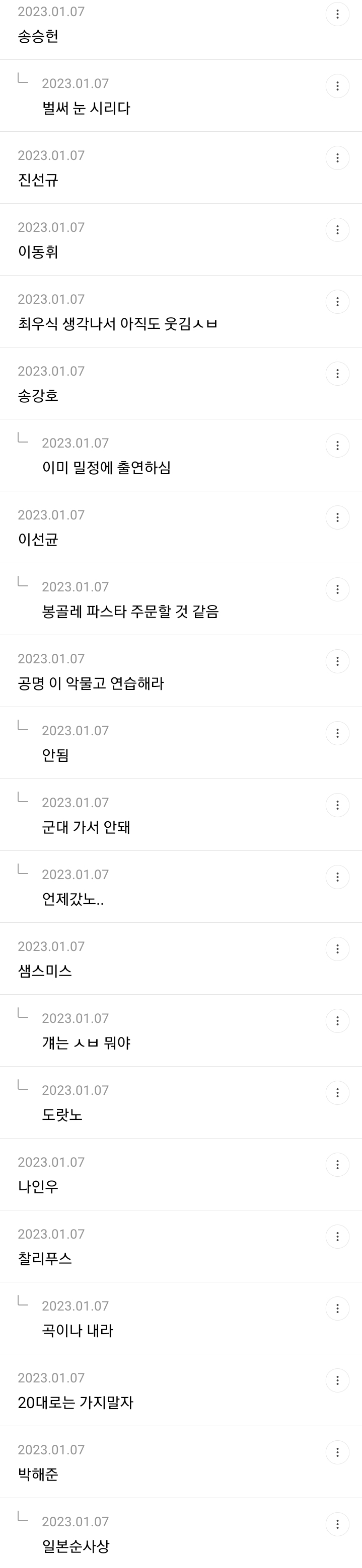Open the three-dot menu on comment 20대로는 가지말자

tap(337, 1380)
